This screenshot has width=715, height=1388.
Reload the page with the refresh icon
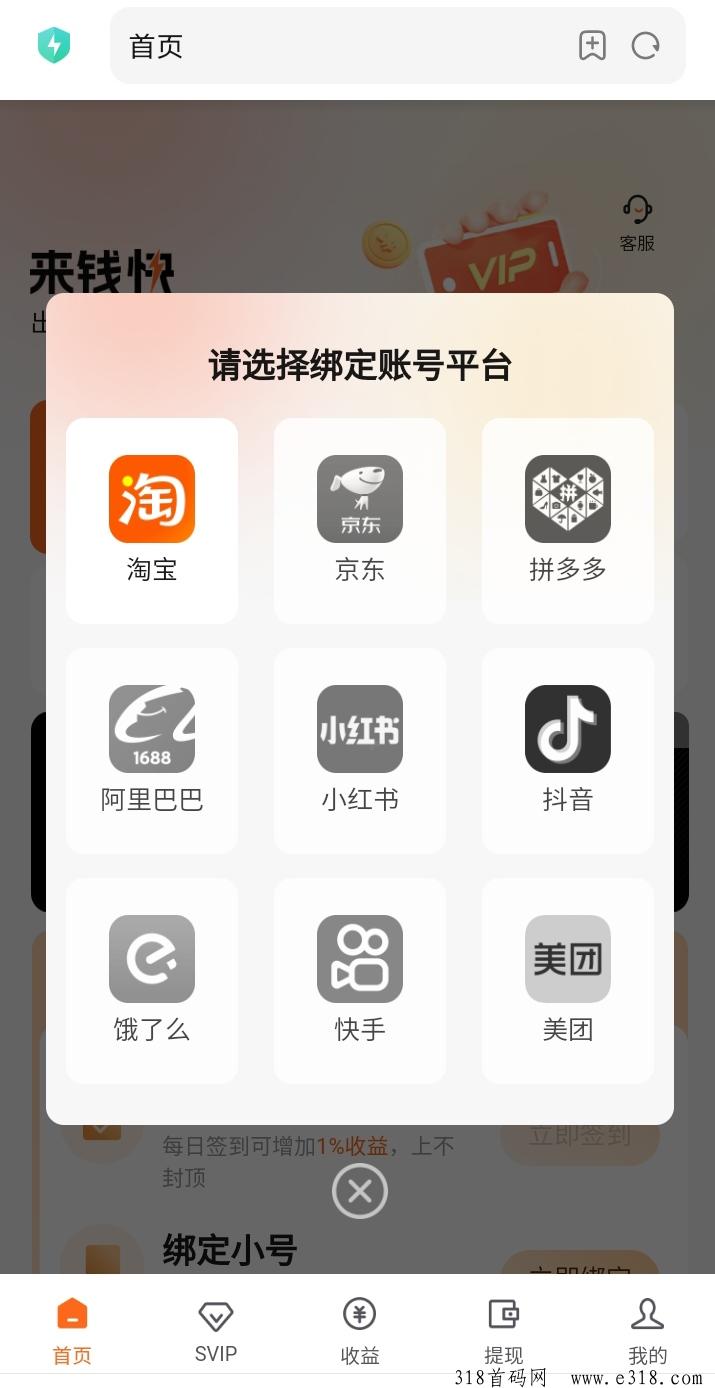point(646,46)
